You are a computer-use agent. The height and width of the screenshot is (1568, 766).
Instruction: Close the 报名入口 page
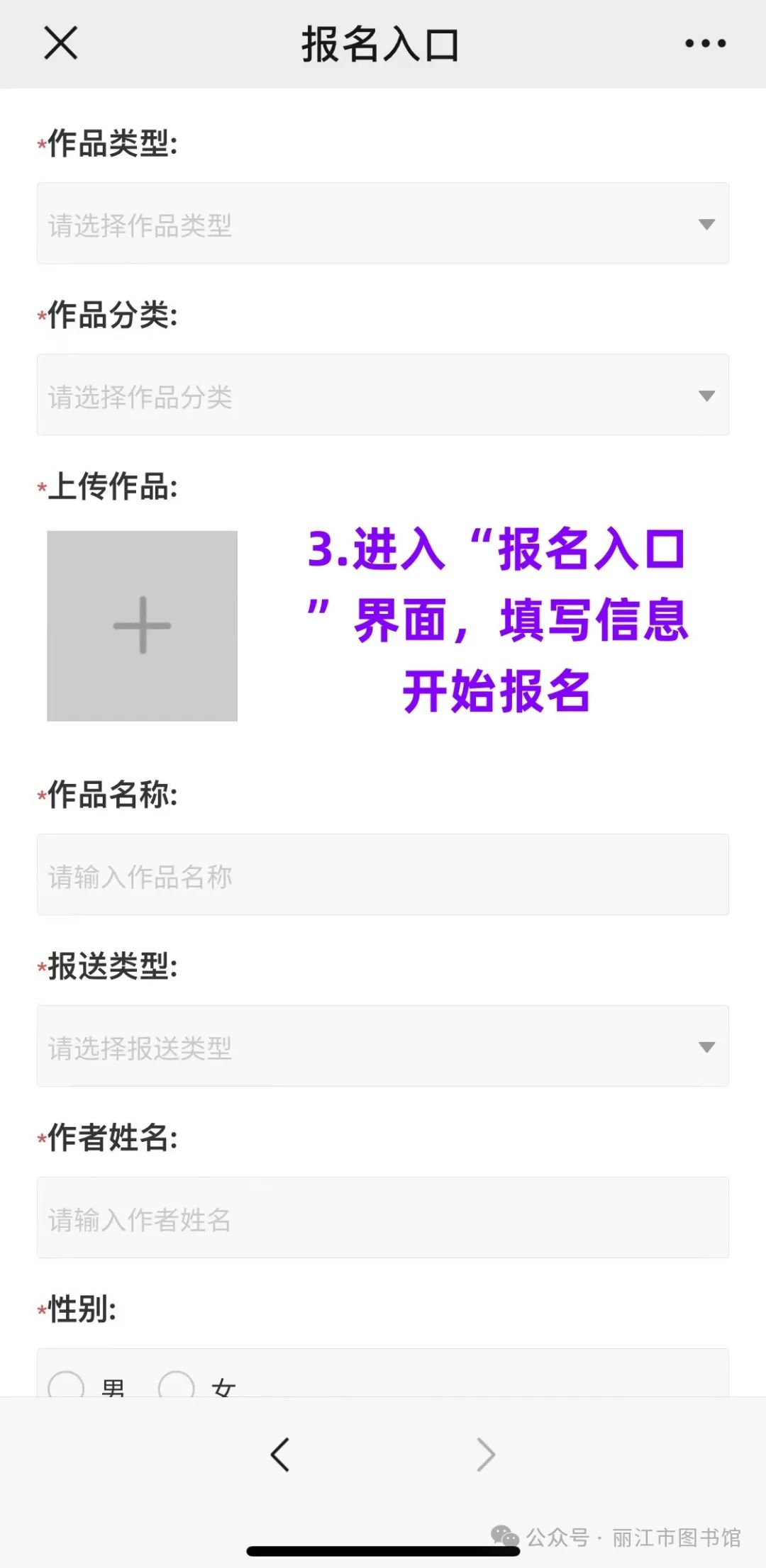click(60, 43)
